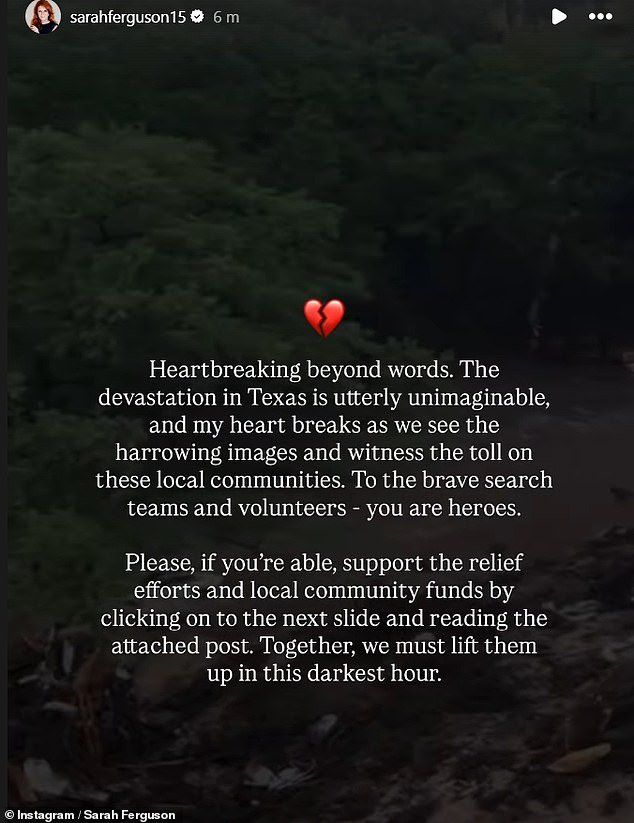This screenshot has width=634, height=823.
Task: Tap the sarahferguson15 profile picture
Action: tap(43, 18)
